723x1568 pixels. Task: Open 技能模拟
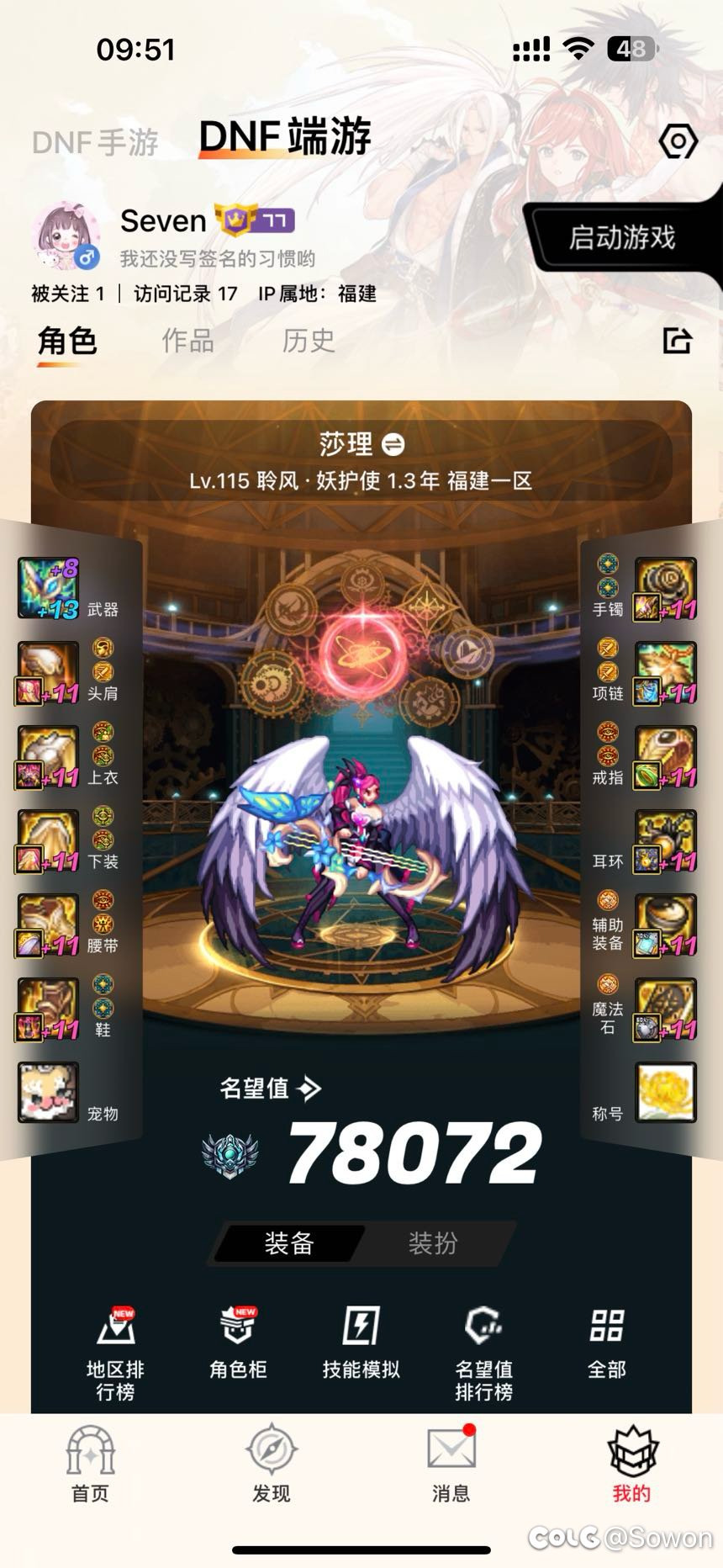(x=361, y=1342)
